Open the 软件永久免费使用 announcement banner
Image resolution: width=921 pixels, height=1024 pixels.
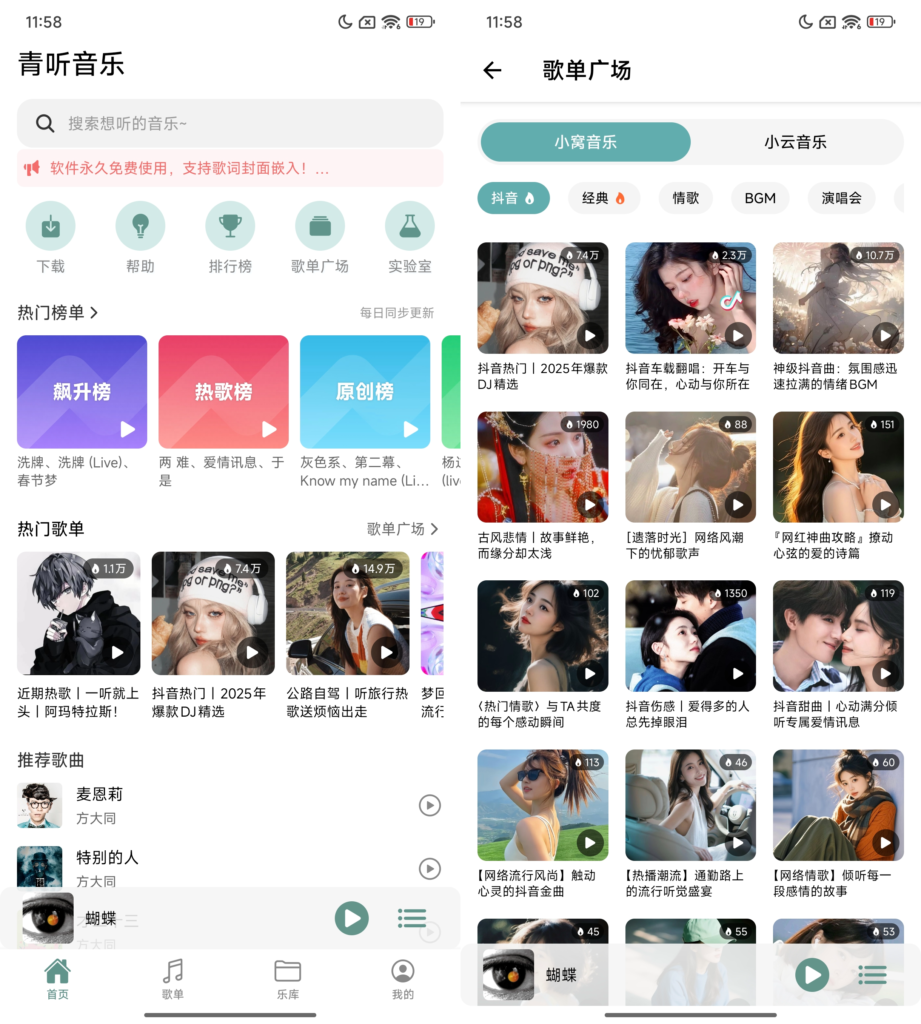coord(230,168)
